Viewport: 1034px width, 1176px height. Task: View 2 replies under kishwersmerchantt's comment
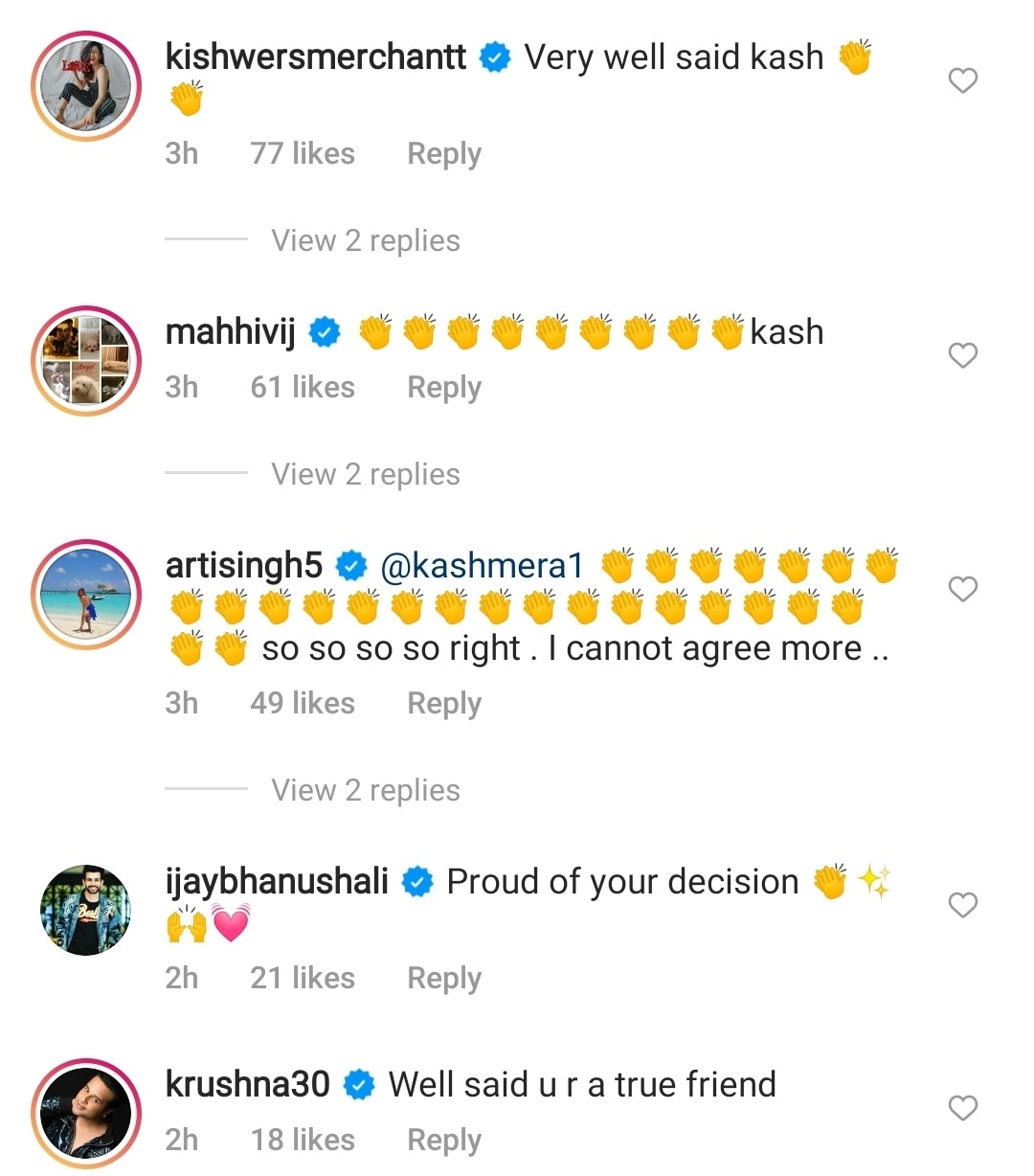pos(365,241)
